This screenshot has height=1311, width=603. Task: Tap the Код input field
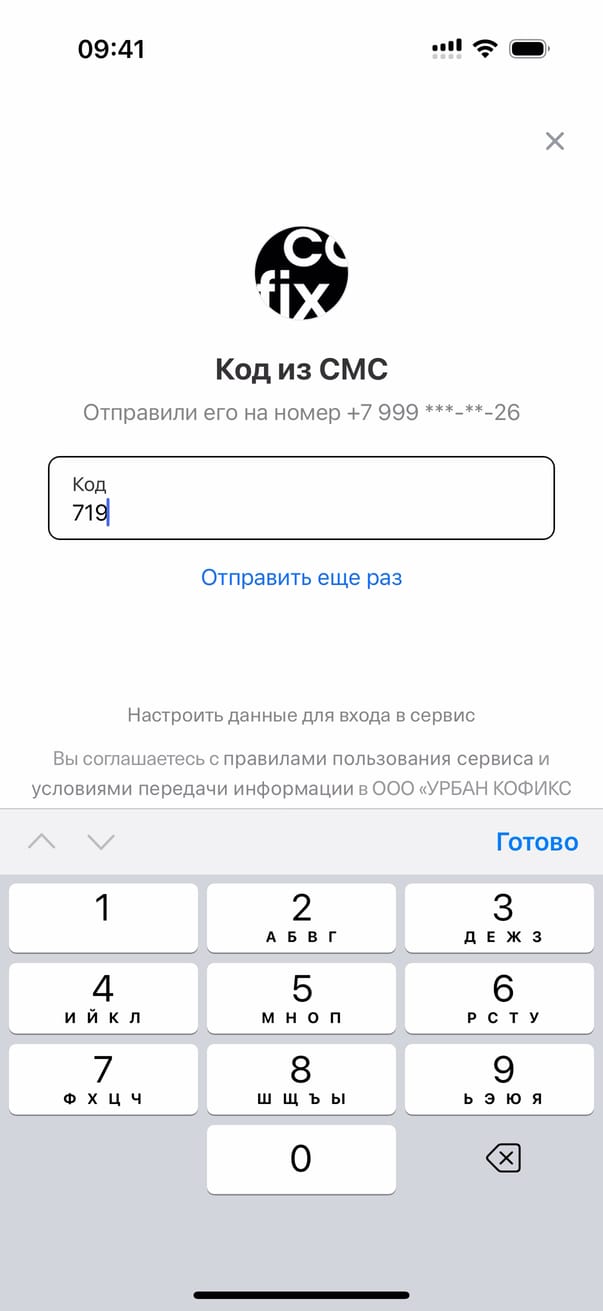coord(301,498)
